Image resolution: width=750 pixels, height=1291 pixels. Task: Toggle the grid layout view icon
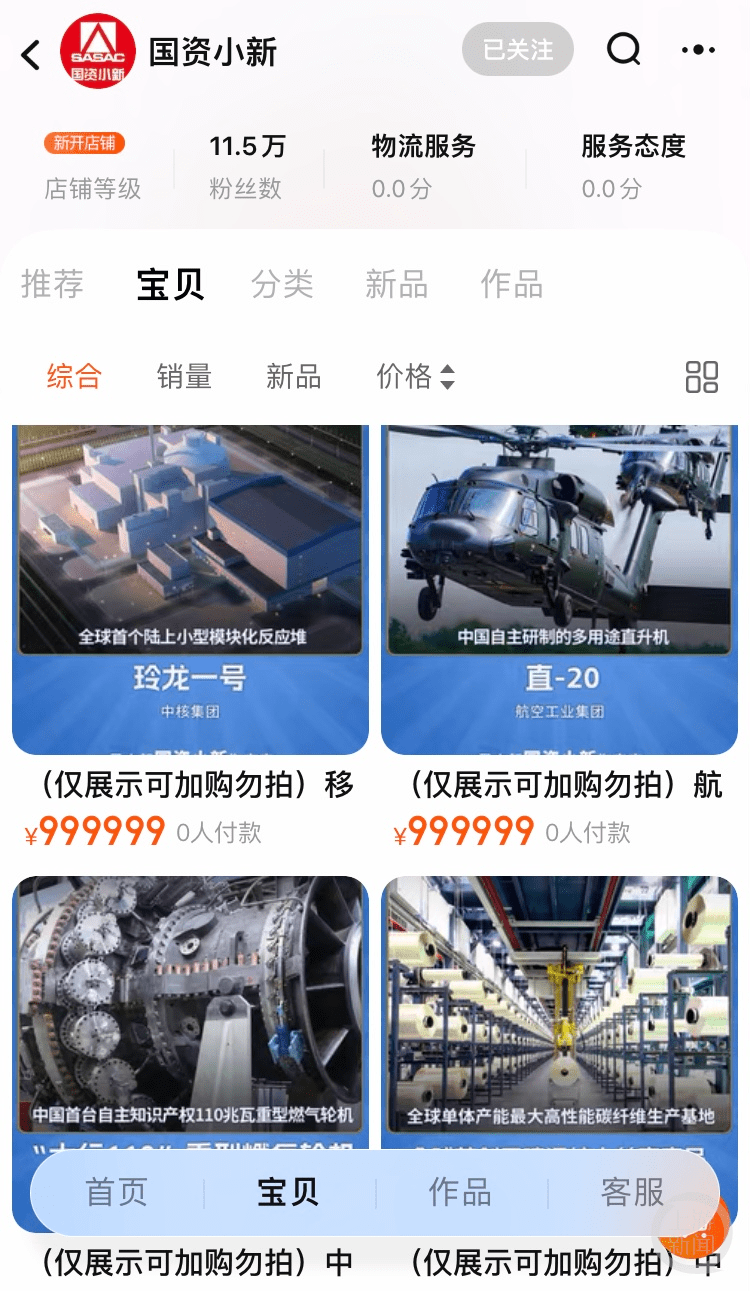pyautogui.click(x=702, y=377)
